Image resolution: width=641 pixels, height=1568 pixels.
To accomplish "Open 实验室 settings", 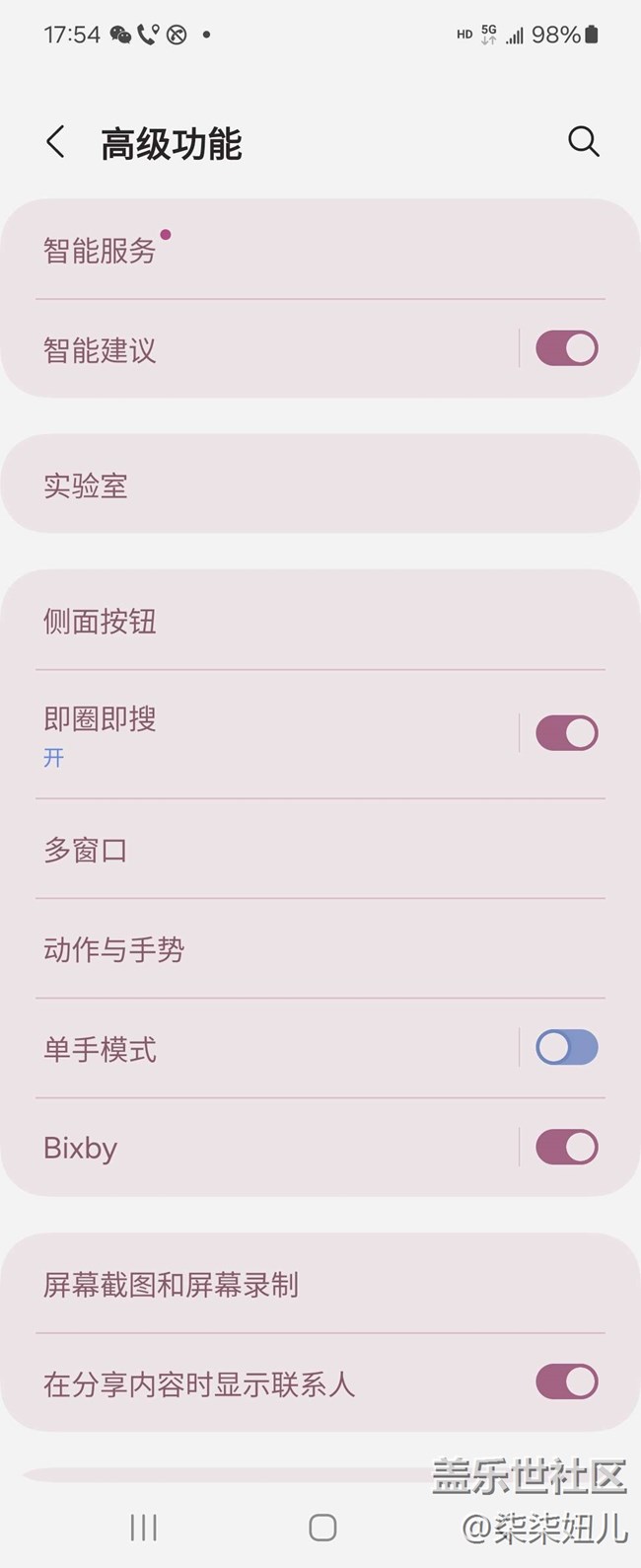I will tap(86, 485).
